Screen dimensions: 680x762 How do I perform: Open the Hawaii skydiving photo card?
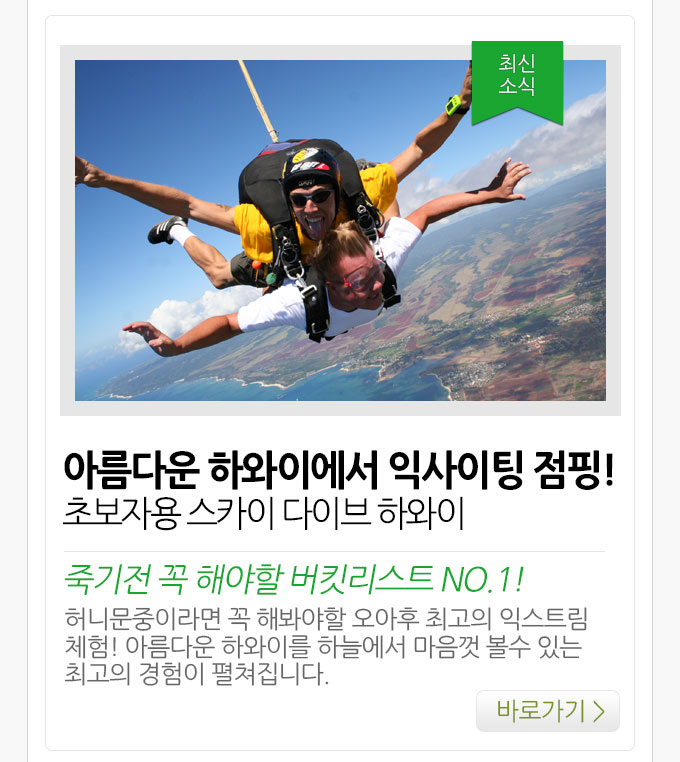click(340, 231)
